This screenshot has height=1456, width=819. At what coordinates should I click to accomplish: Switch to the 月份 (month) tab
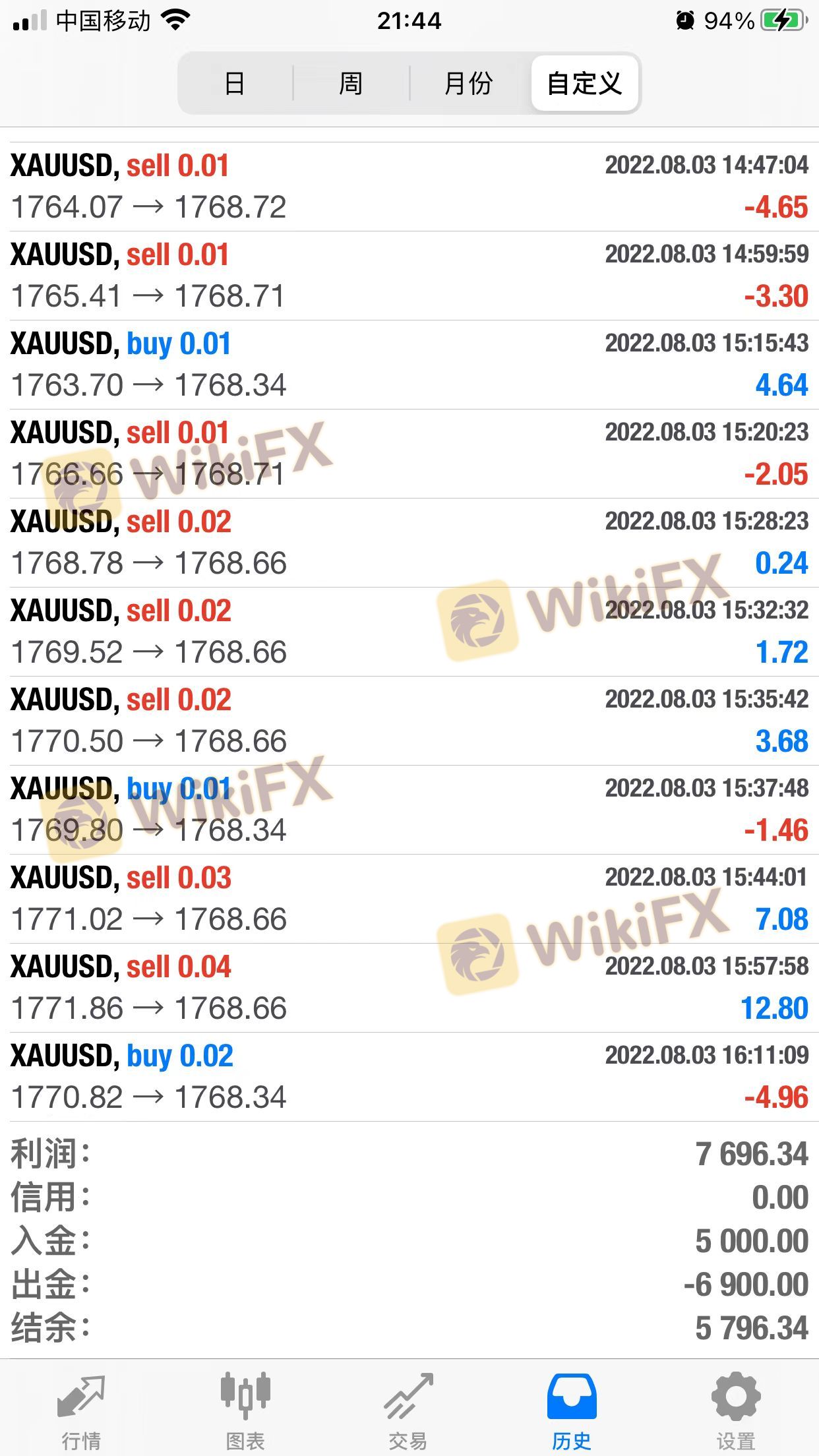point(468,84)
